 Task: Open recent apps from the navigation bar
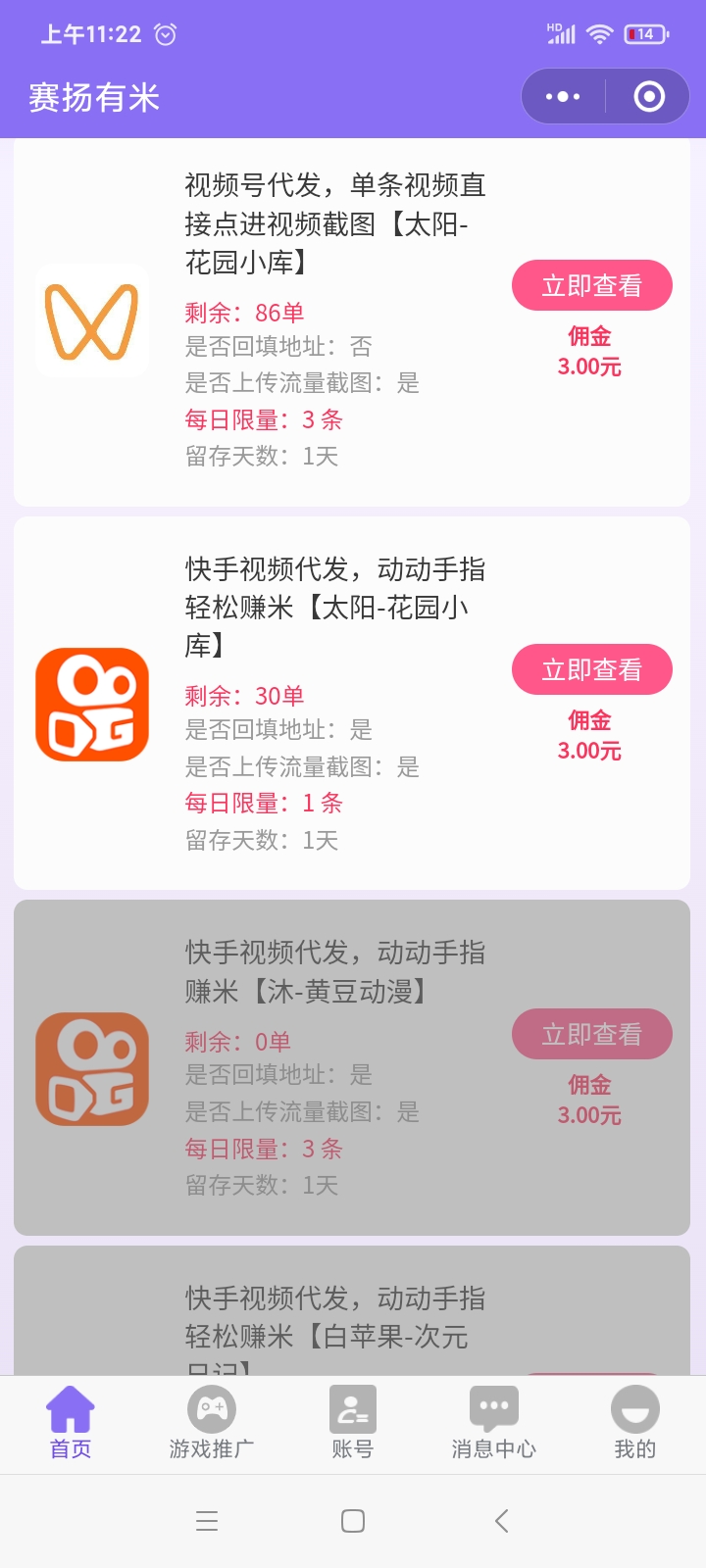coord(207,1521)
